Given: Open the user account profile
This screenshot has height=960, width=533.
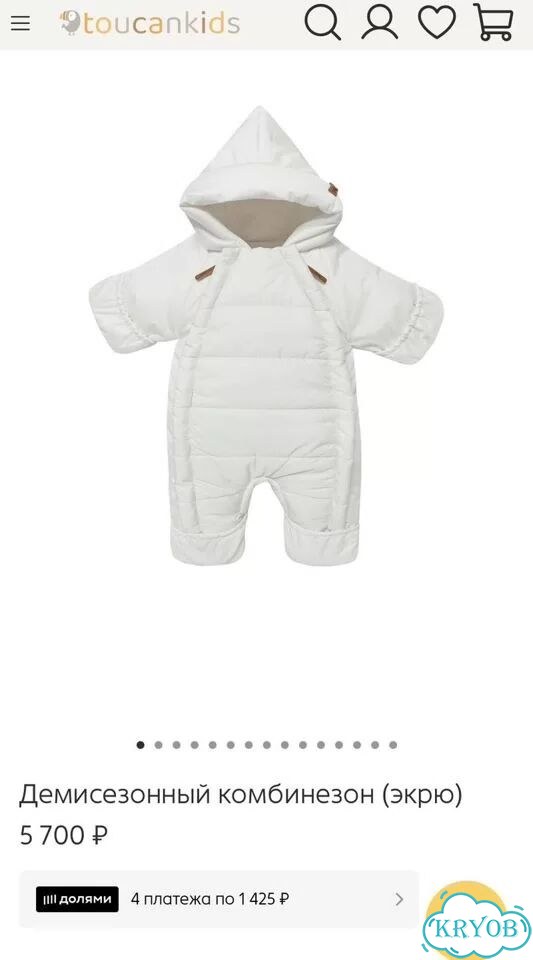Looking at the screenshot, I should click(379, 23).
